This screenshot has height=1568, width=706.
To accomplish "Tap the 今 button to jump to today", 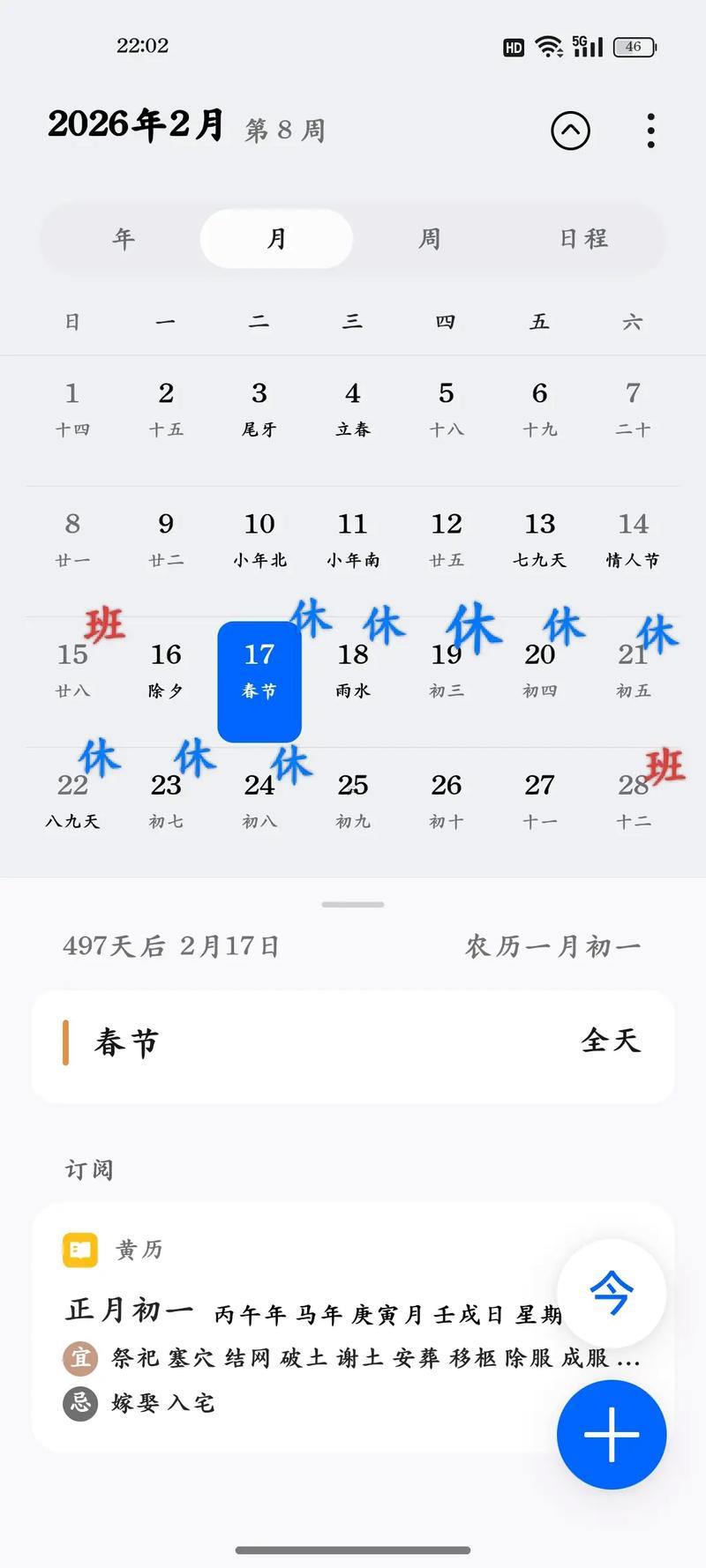I will [611, 1294].
